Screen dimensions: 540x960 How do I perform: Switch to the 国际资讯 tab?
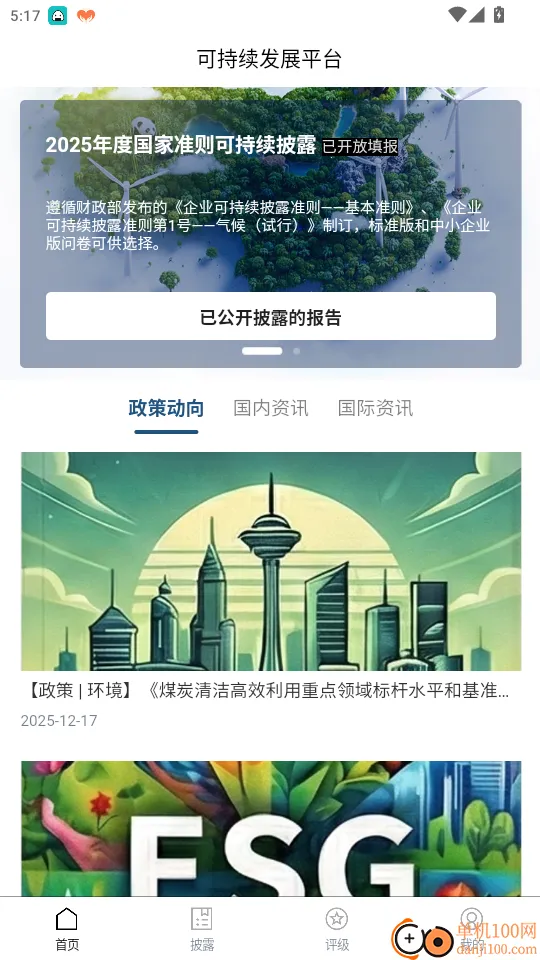[375, 408]
